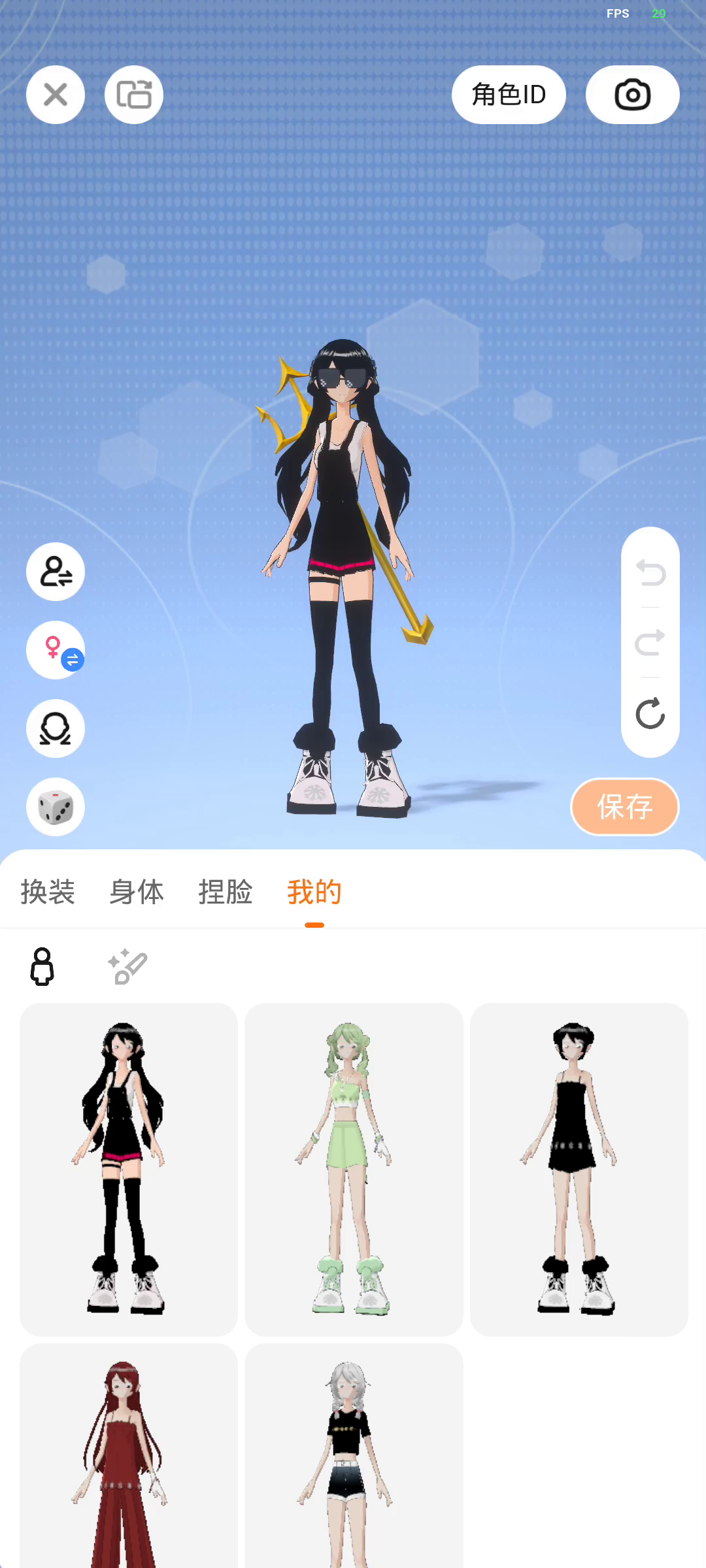The image size is (706, 1568).
Task: Randomize avatar with the dice
Action: (x=56, y=807)
